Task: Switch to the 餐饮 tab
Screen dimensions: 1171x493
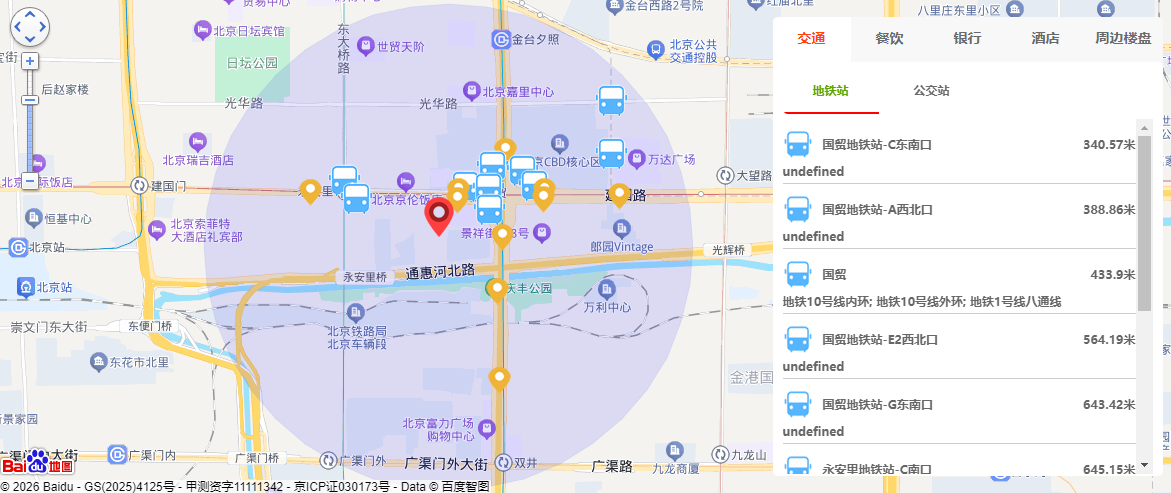Action: coord(889,39)
